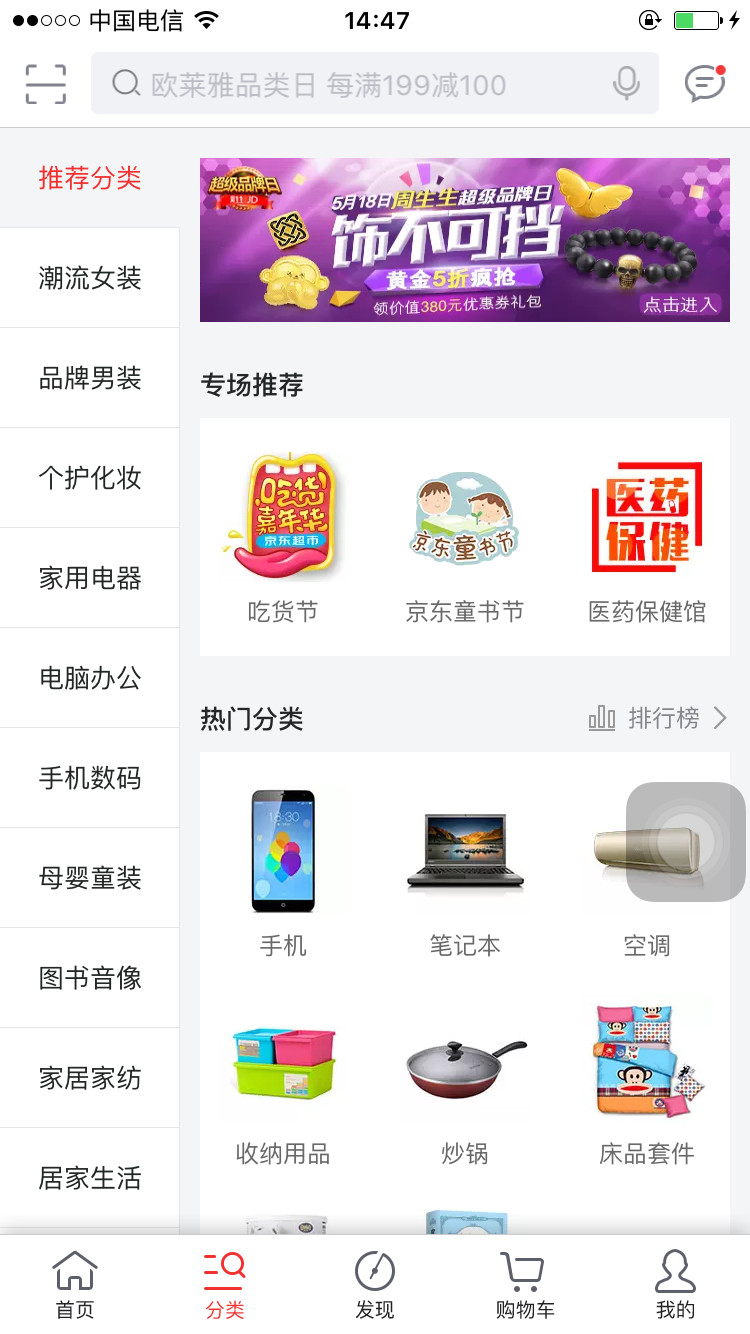Choose the 家用电器 category
The image size is (750, 1334).
90,578
